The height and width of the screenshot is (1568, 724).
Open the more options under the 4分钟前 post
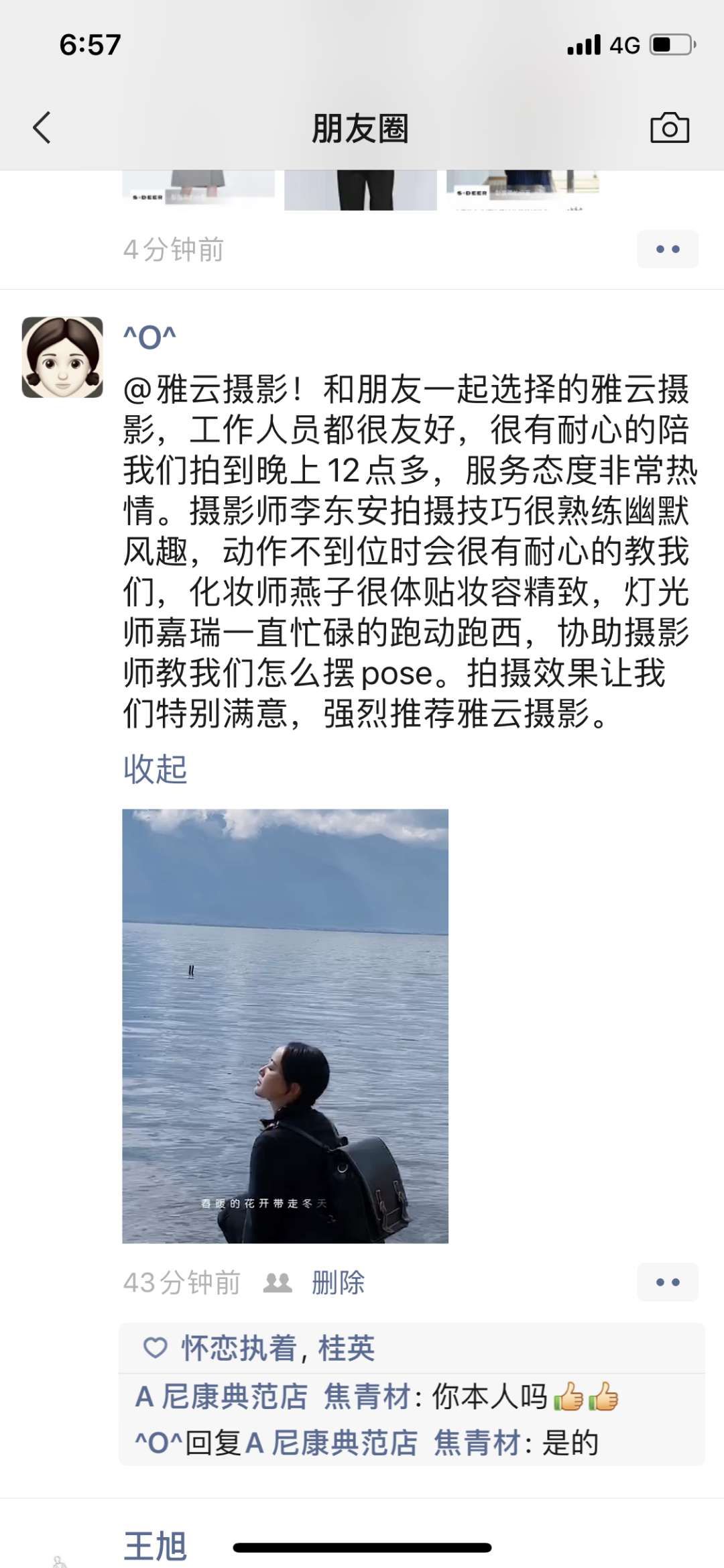(667, 249)
